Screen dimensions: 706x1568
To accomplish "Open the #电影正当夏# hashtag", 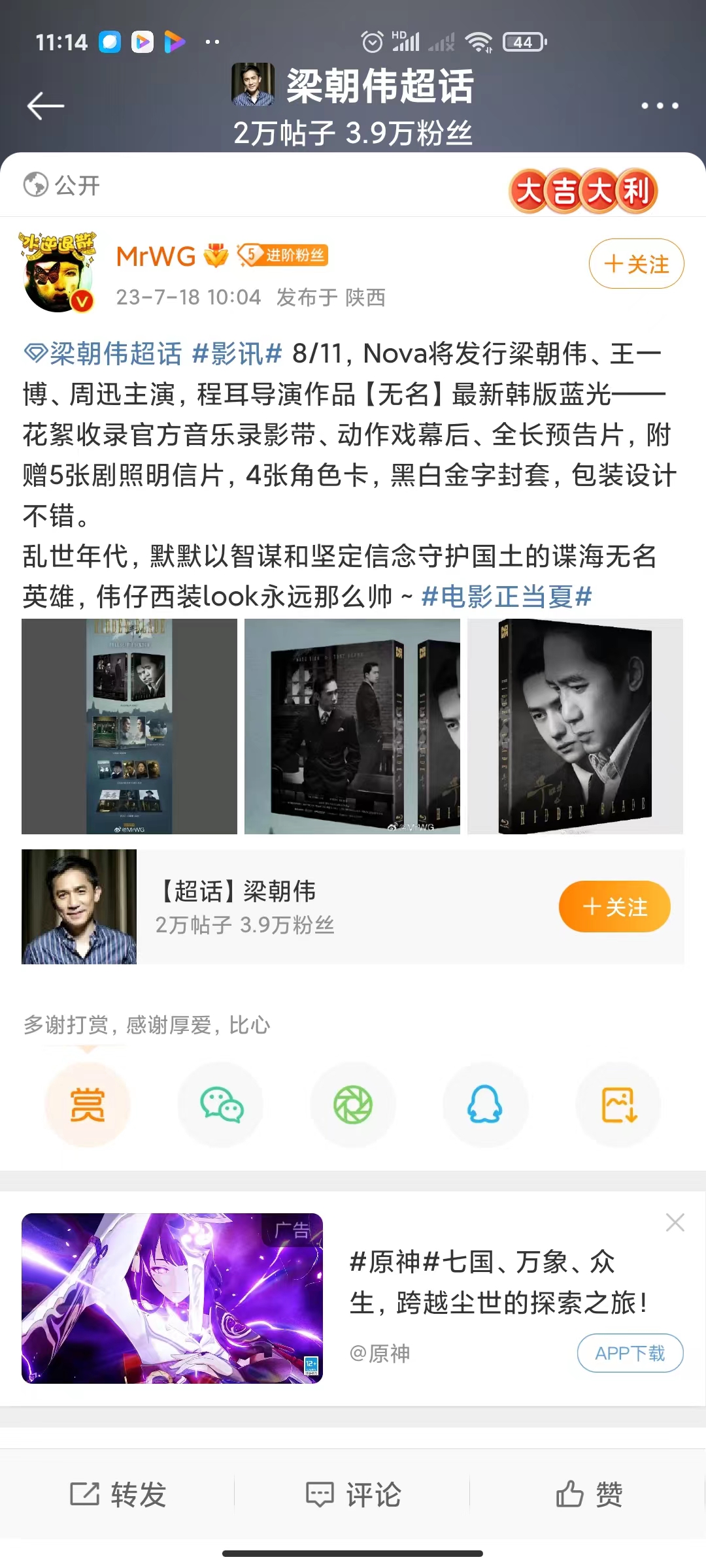I will coord(507,596).
